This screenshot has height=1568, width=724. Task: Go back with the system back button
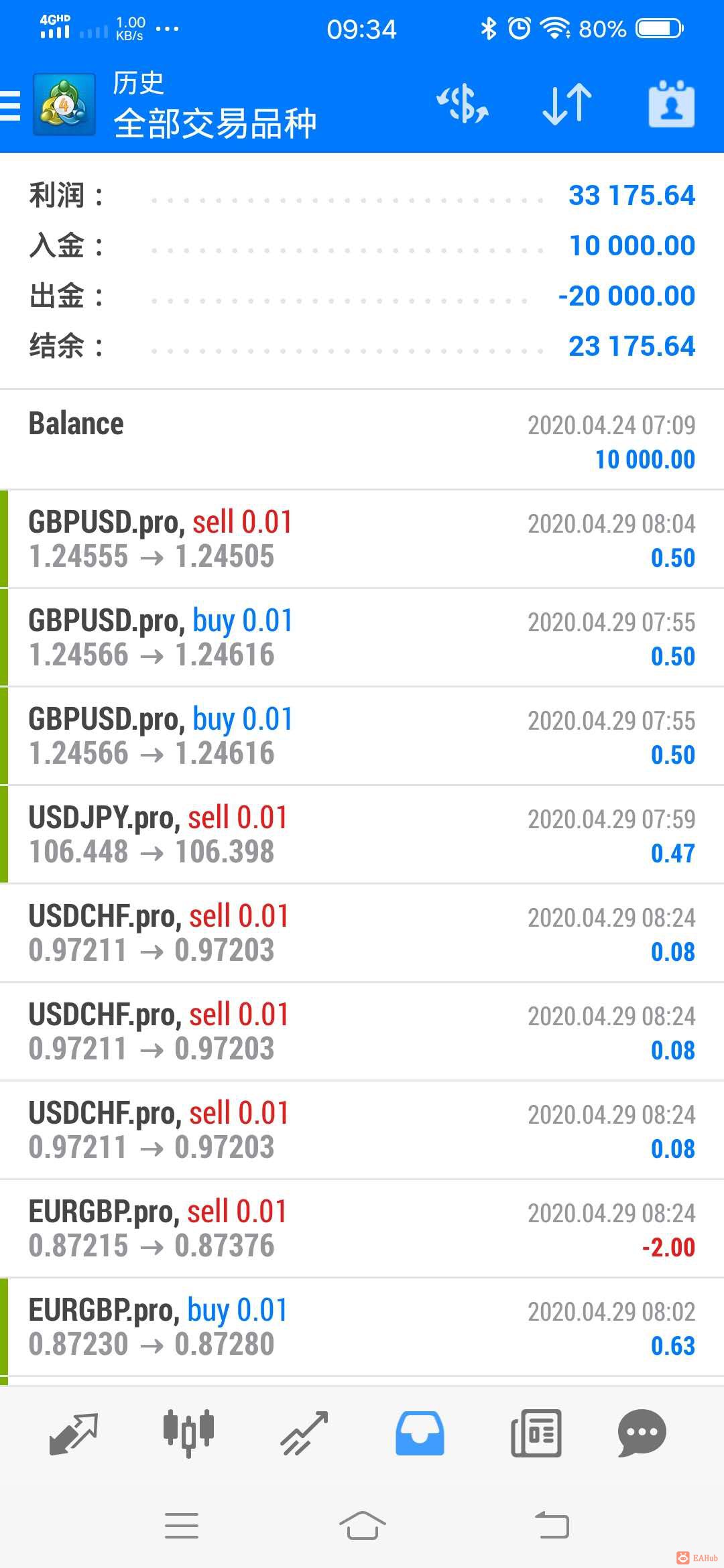coord(552,1526)
